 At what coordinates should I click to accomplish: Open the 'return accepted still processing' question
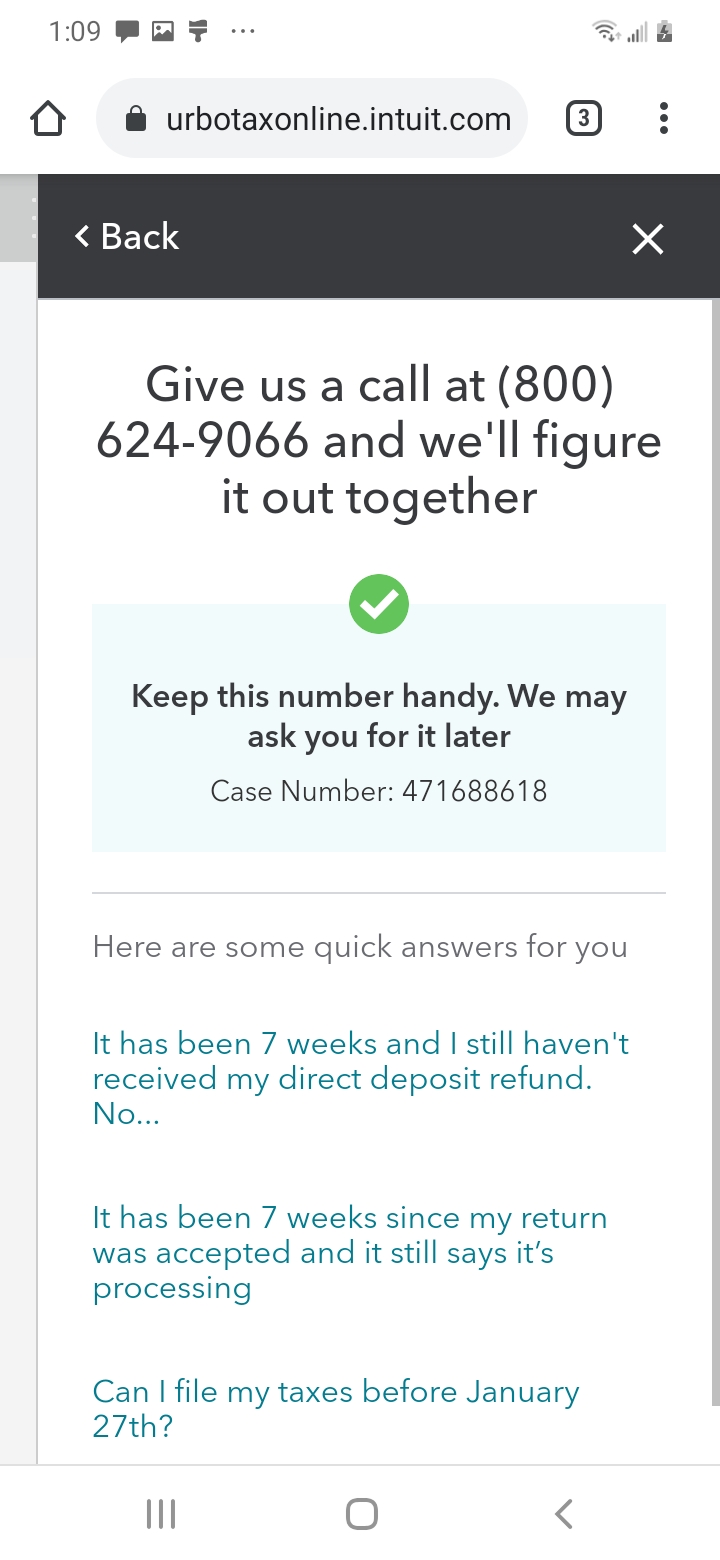point(350,1252)
